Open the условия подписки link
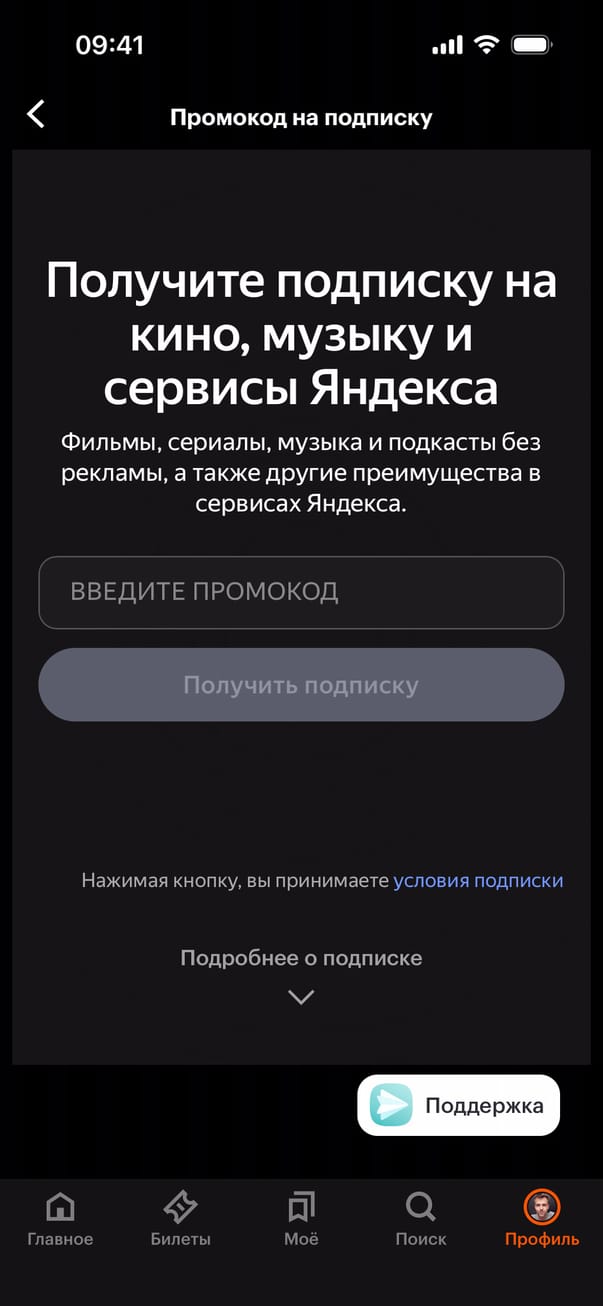603x1306 pixels. (x=478, y=881)
